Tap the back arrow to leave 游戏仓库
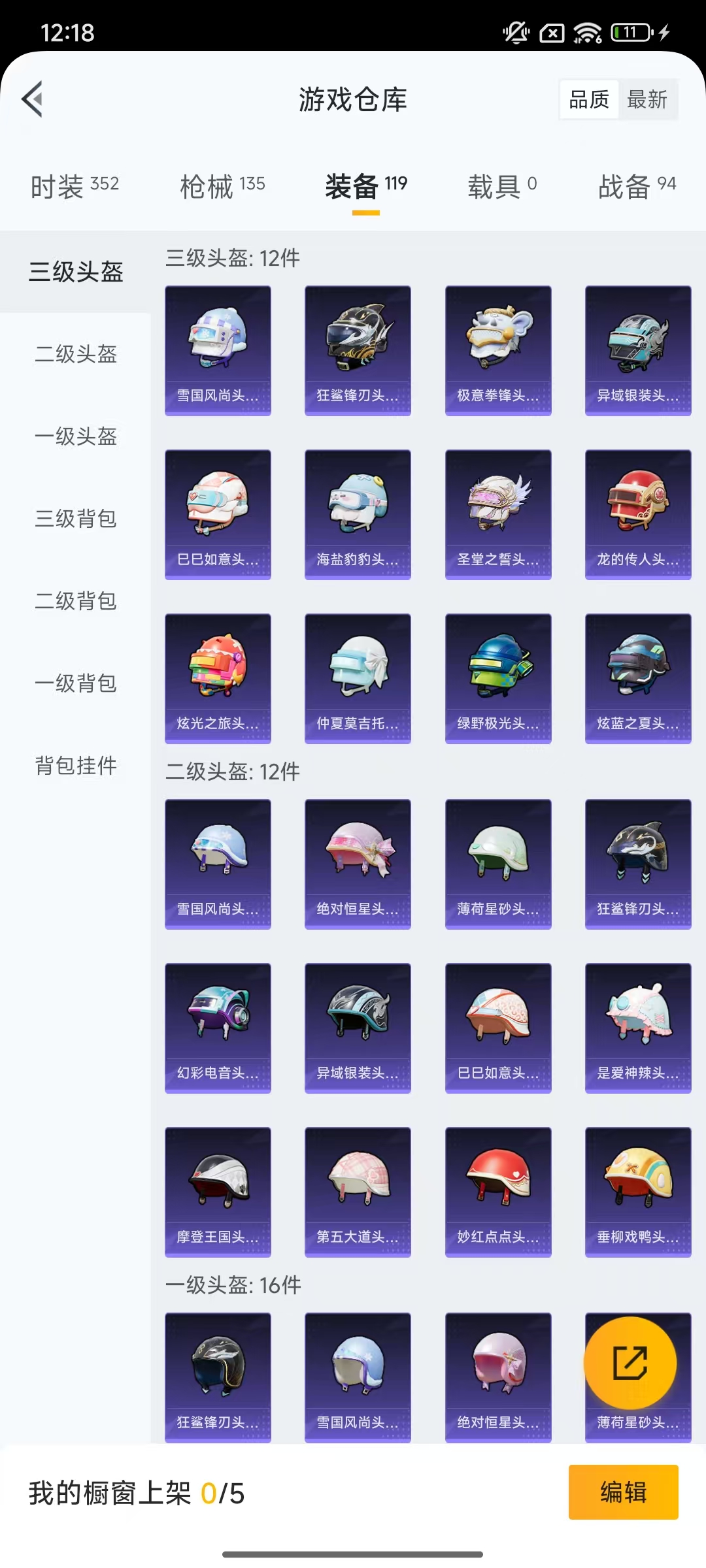Screen dimensions: 706x1568 point(32,100)
